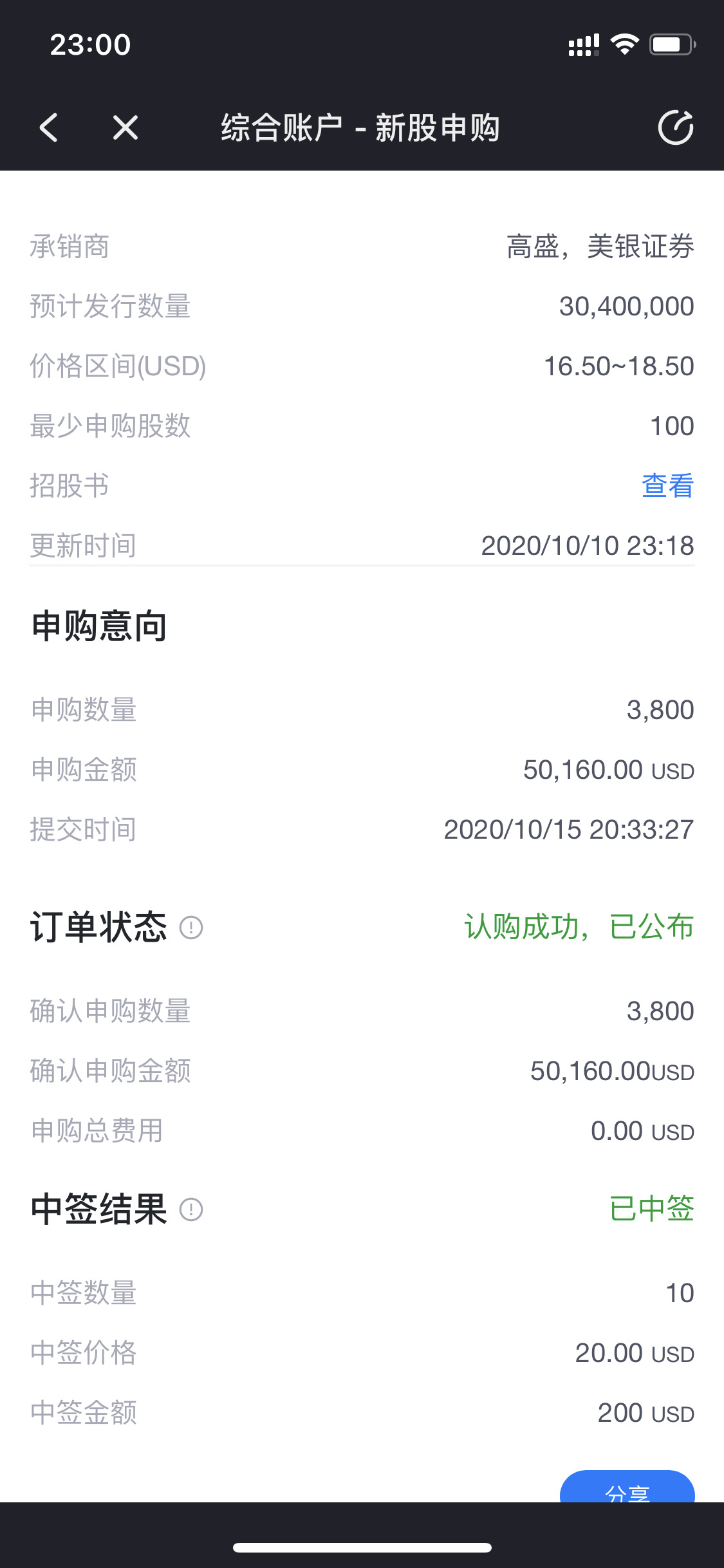Image resolution: width=724 pixels, height=1568 pixels.
Task: Open info icon next to 订单状态
Action: 191,928
